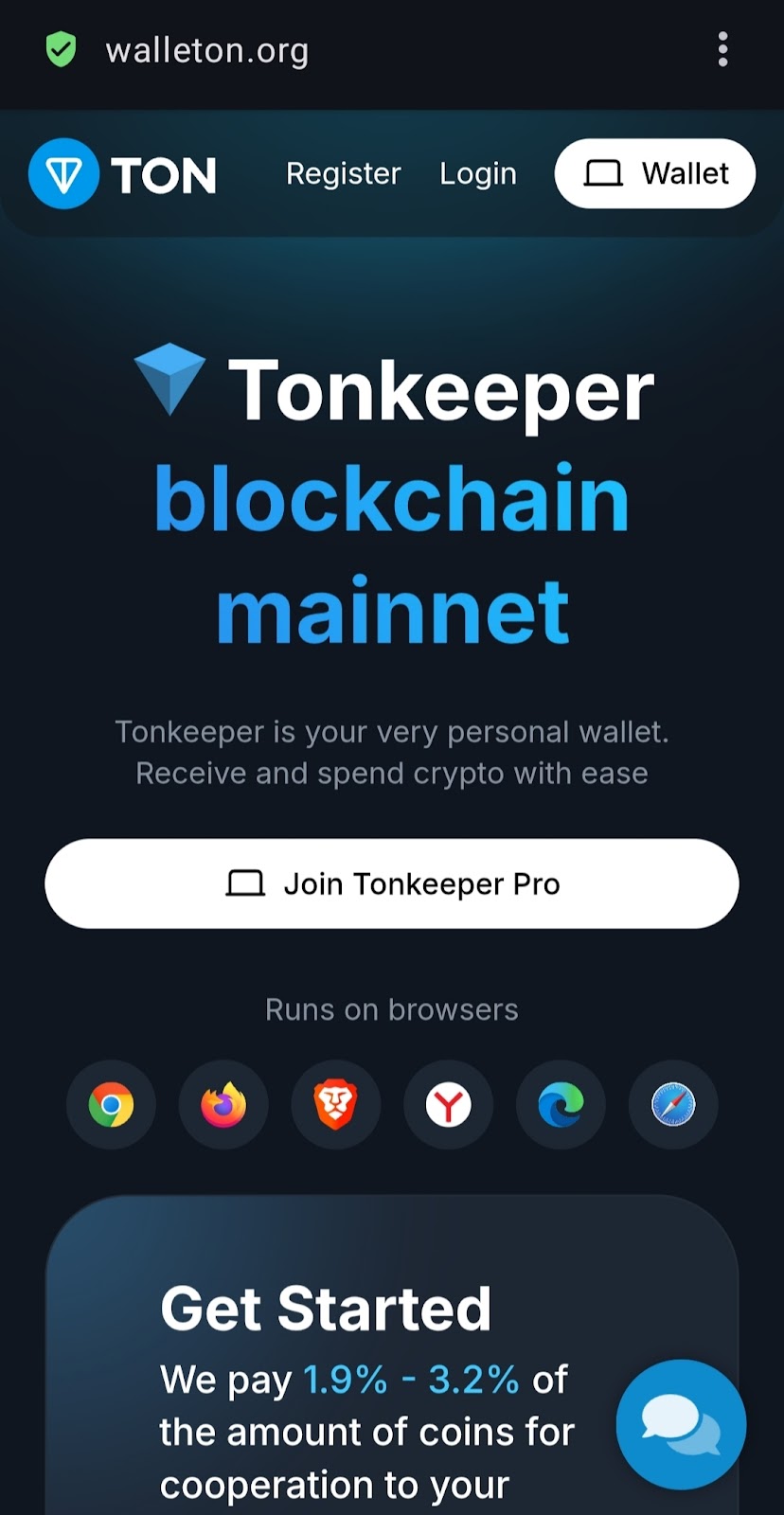Choose the Edge browser icon
The width and height of the screenshot is (784, 1515).
561,1105
